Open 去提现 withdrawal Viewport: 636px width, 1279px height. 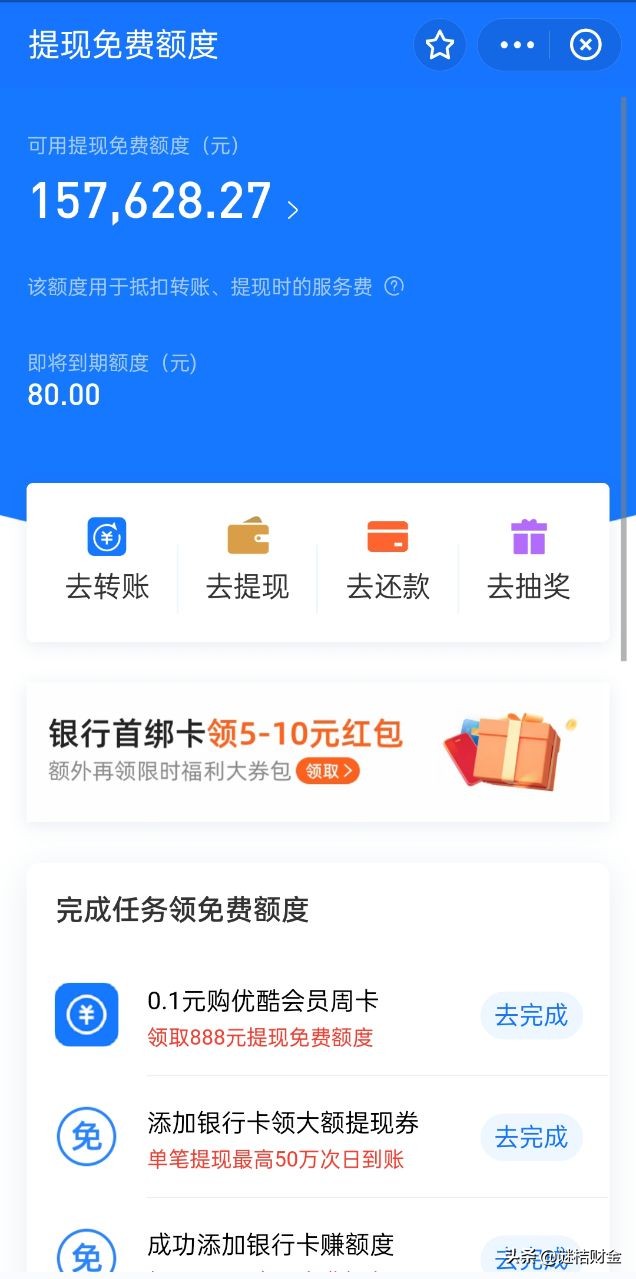coord(247,562)
